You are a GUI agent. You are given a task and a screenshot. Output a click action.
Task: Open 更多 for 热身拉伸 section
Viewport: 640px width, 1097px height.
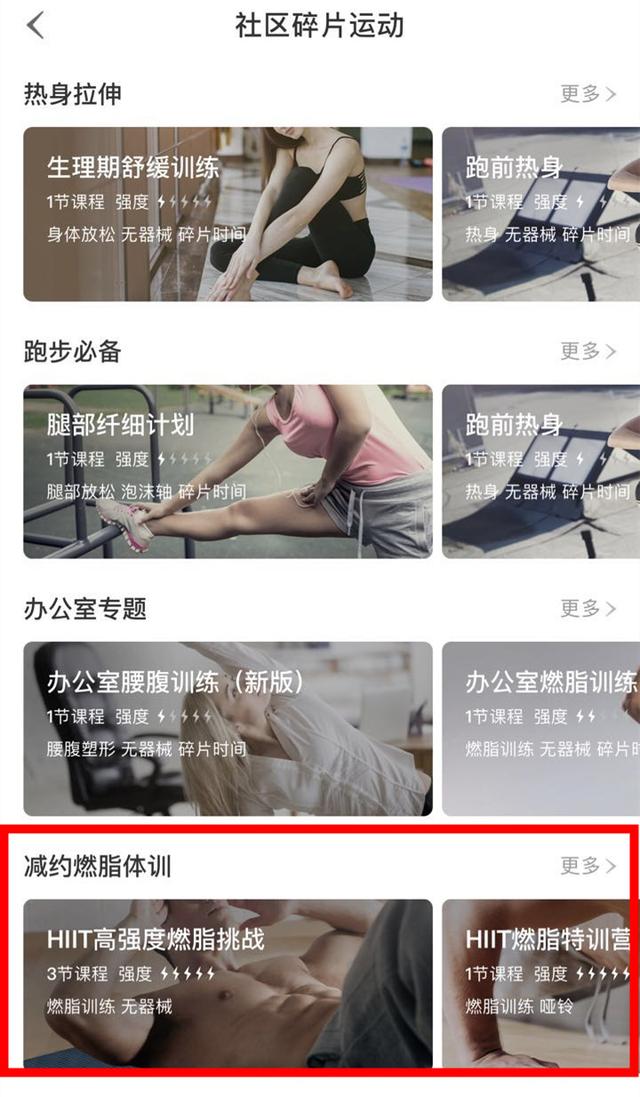click(x=588, y=94)
